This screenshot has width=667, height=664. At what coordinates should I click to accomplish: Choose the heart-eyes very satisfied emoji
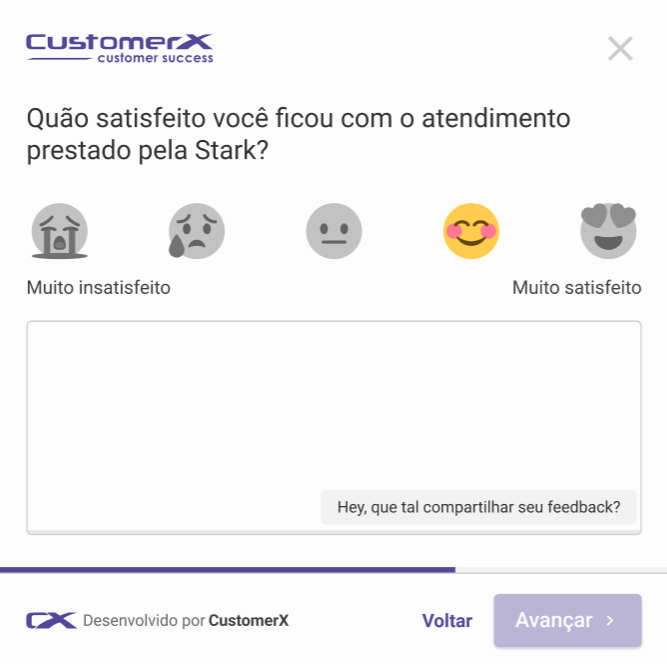(x=608, y=231)
